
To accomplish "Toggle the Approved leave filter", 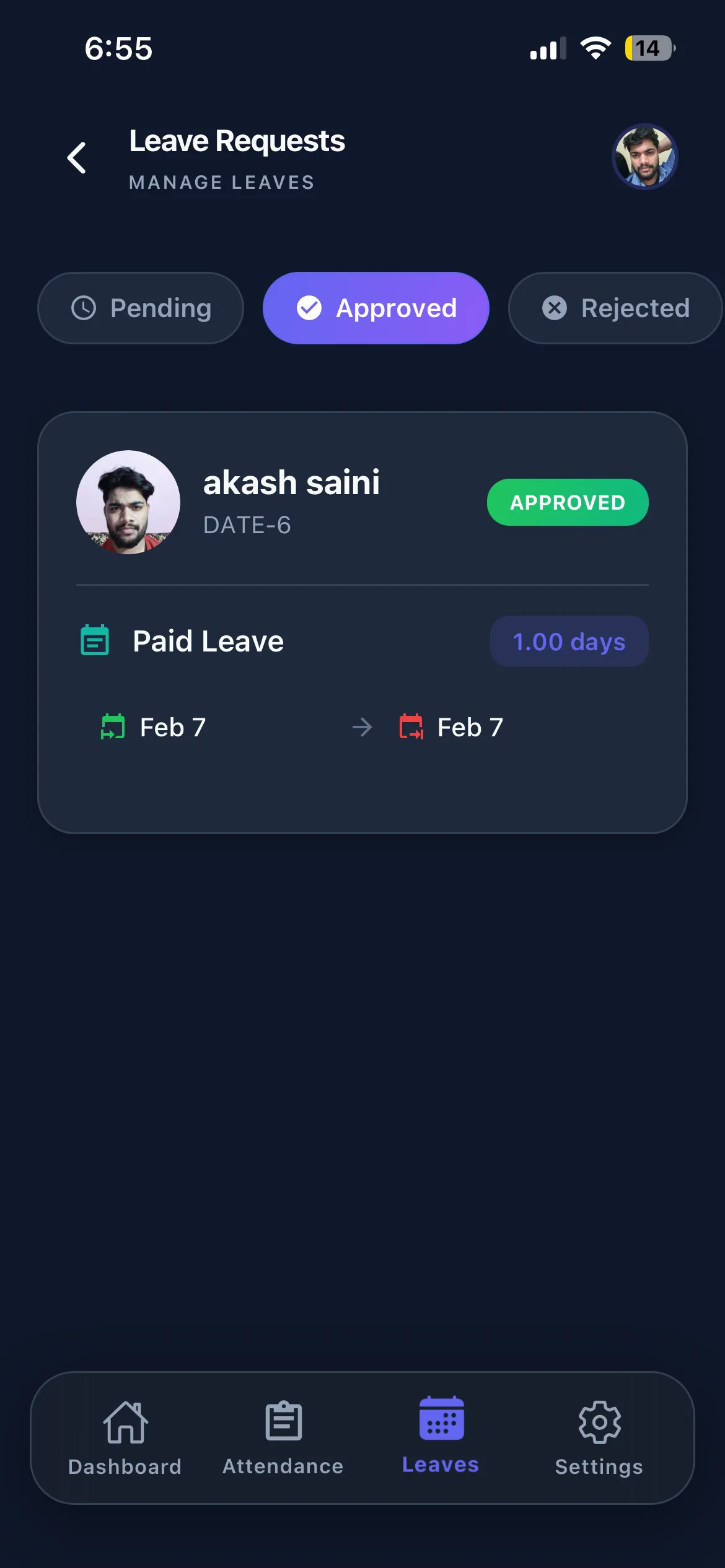I will 376,308.
